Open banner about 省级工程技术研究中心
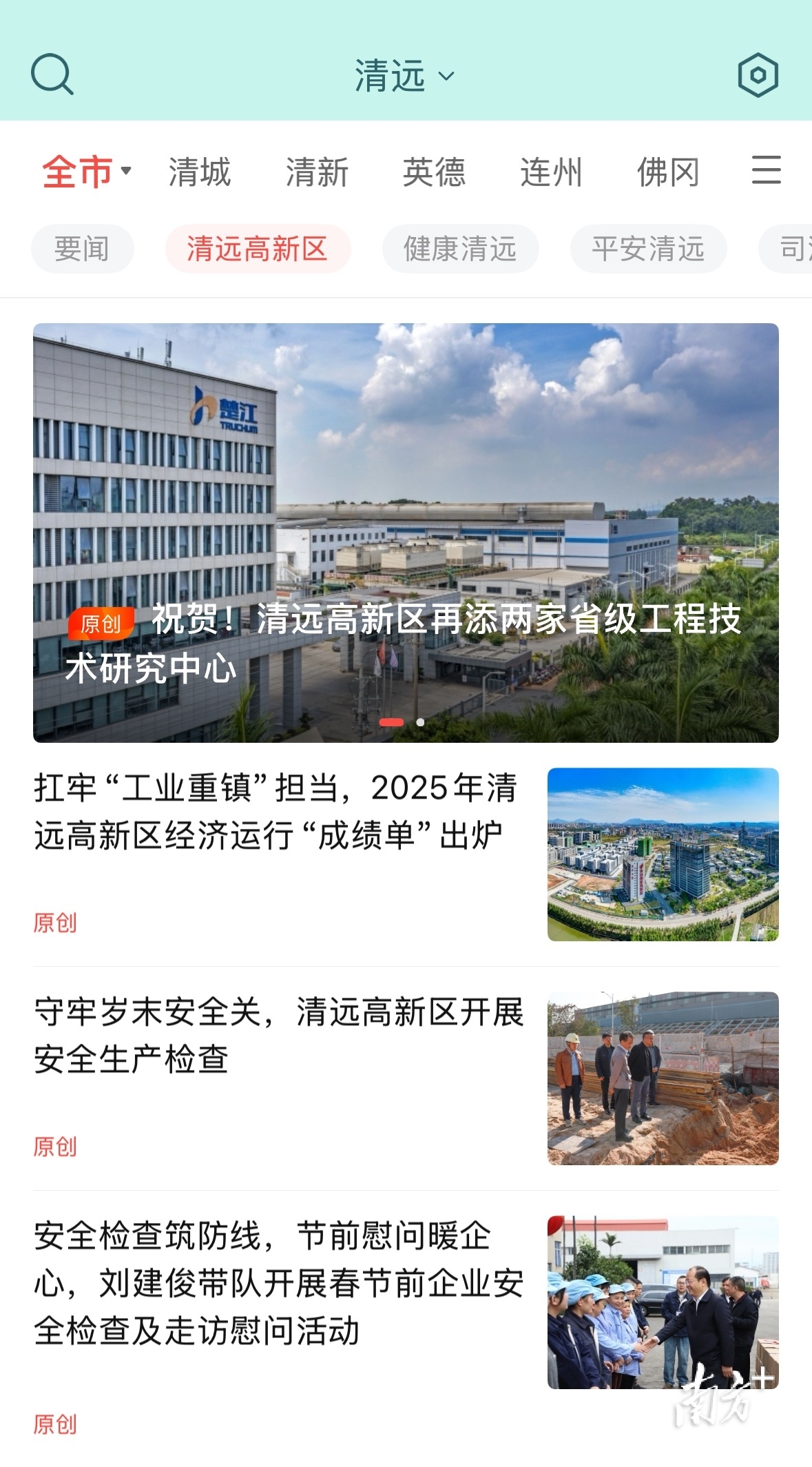This screenshot has height=1467, width=812. click(406, 532)
